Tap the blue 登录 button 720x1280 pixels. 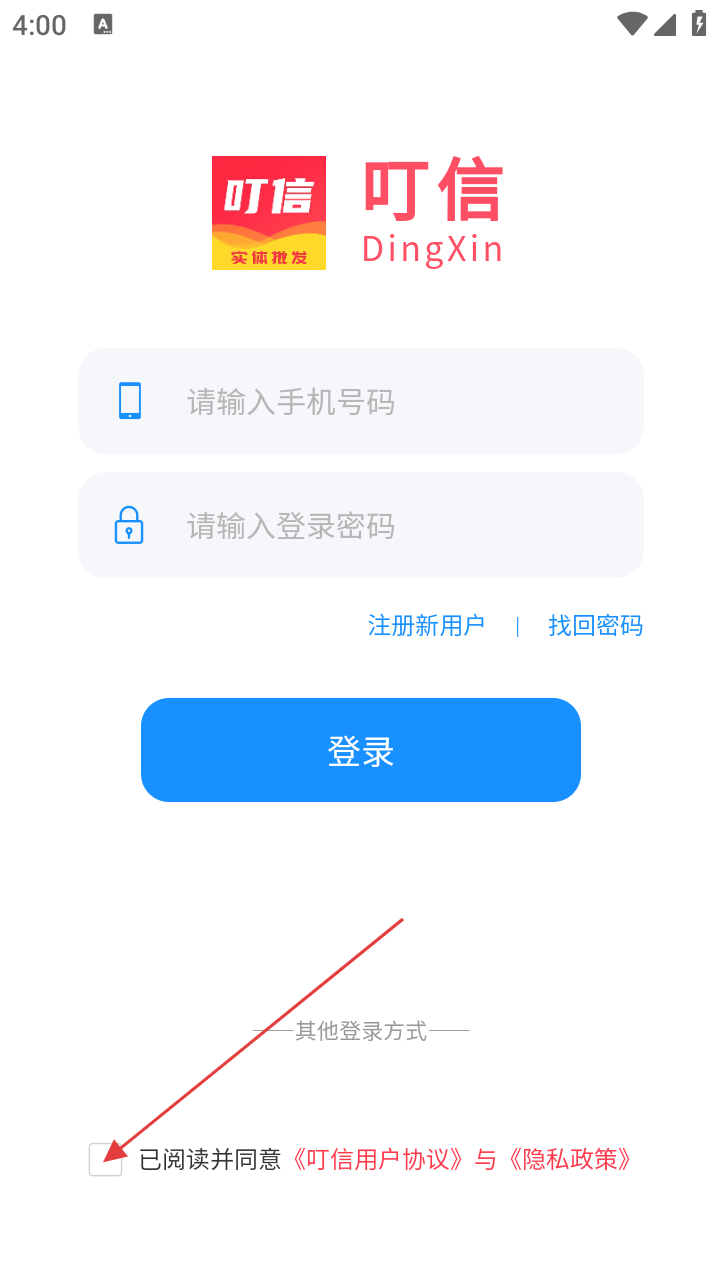pyautogui.click(x=360, y=750)
